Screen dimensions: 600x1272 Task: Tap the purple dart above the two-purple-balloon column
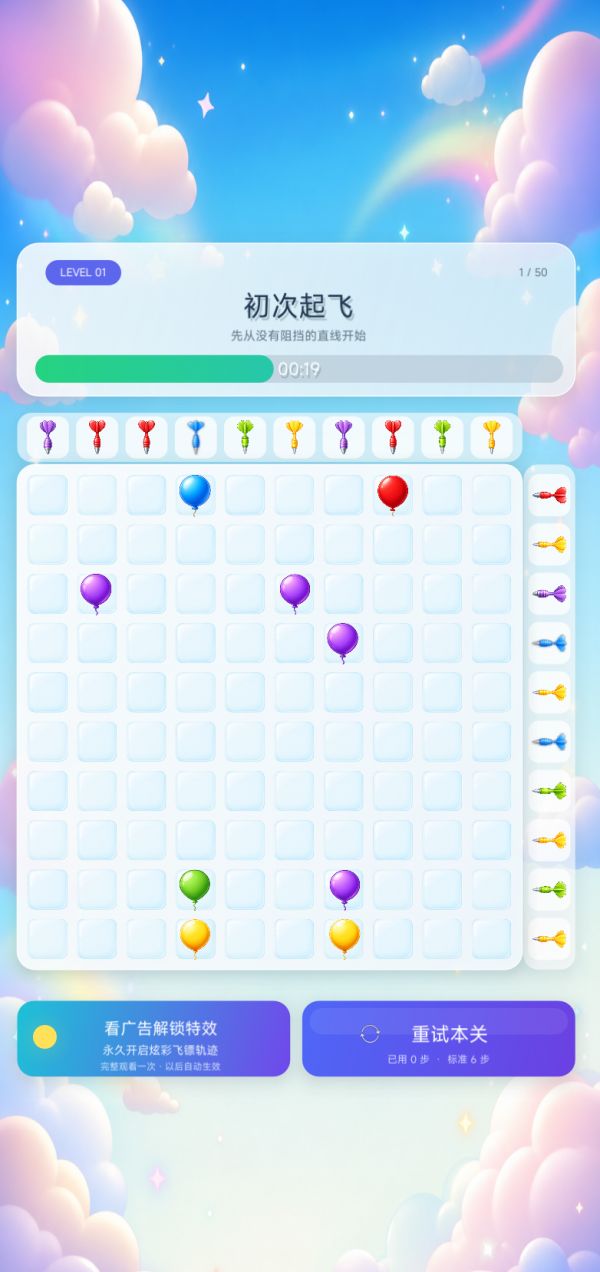tap(343, 437)
